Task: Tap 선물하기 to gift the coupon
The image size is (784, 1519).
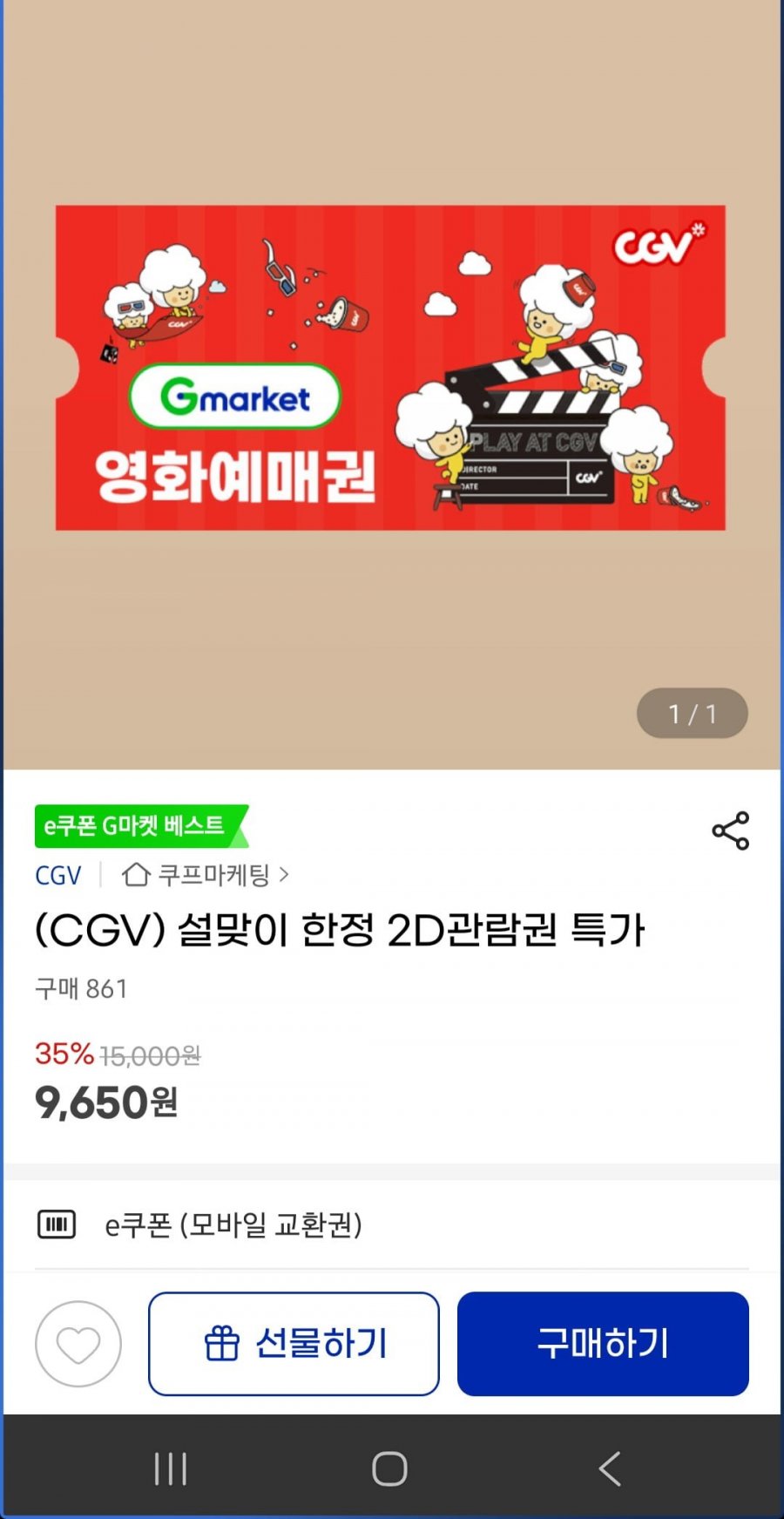Action: pyautogui.click(x=294, y=1344)
